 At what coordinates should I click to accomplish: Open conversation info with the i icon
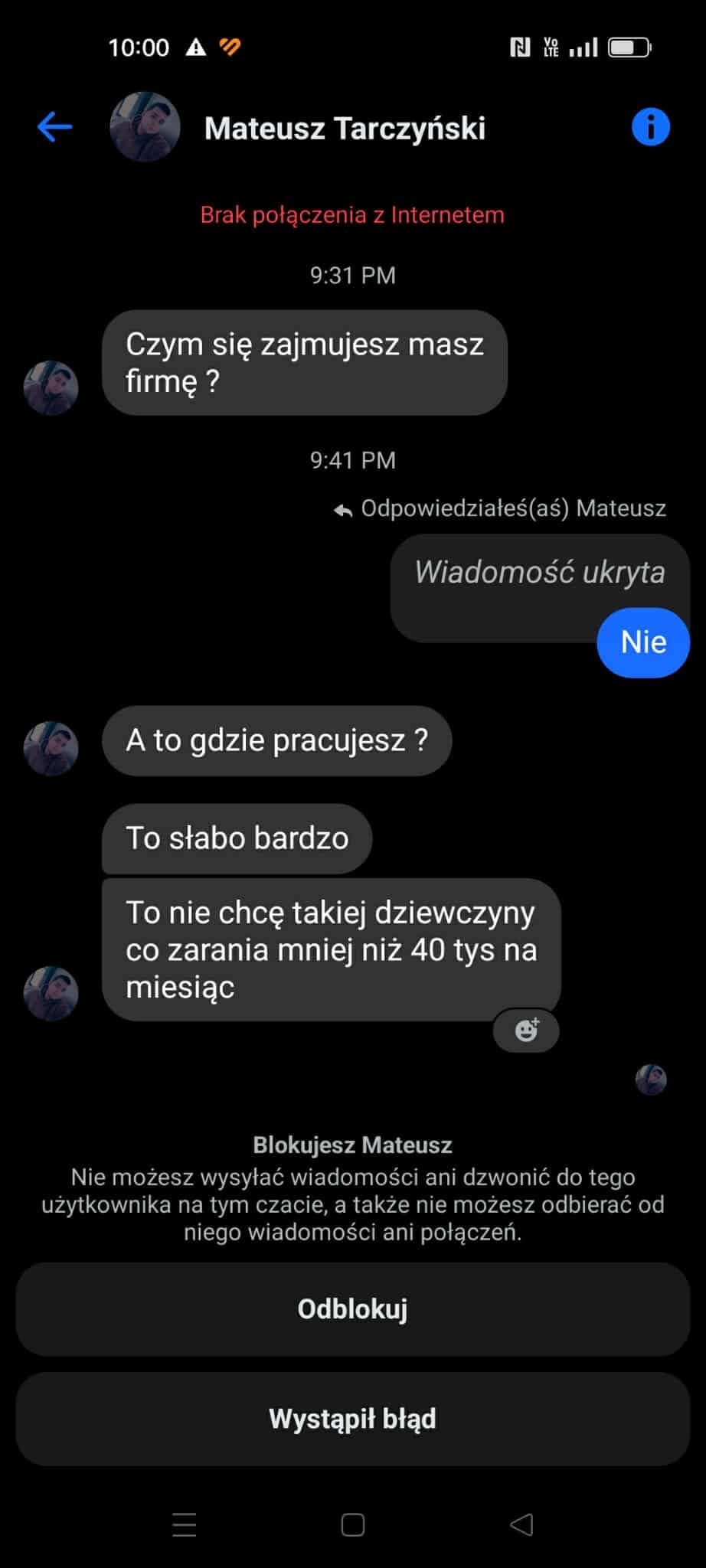click(650, 127)
